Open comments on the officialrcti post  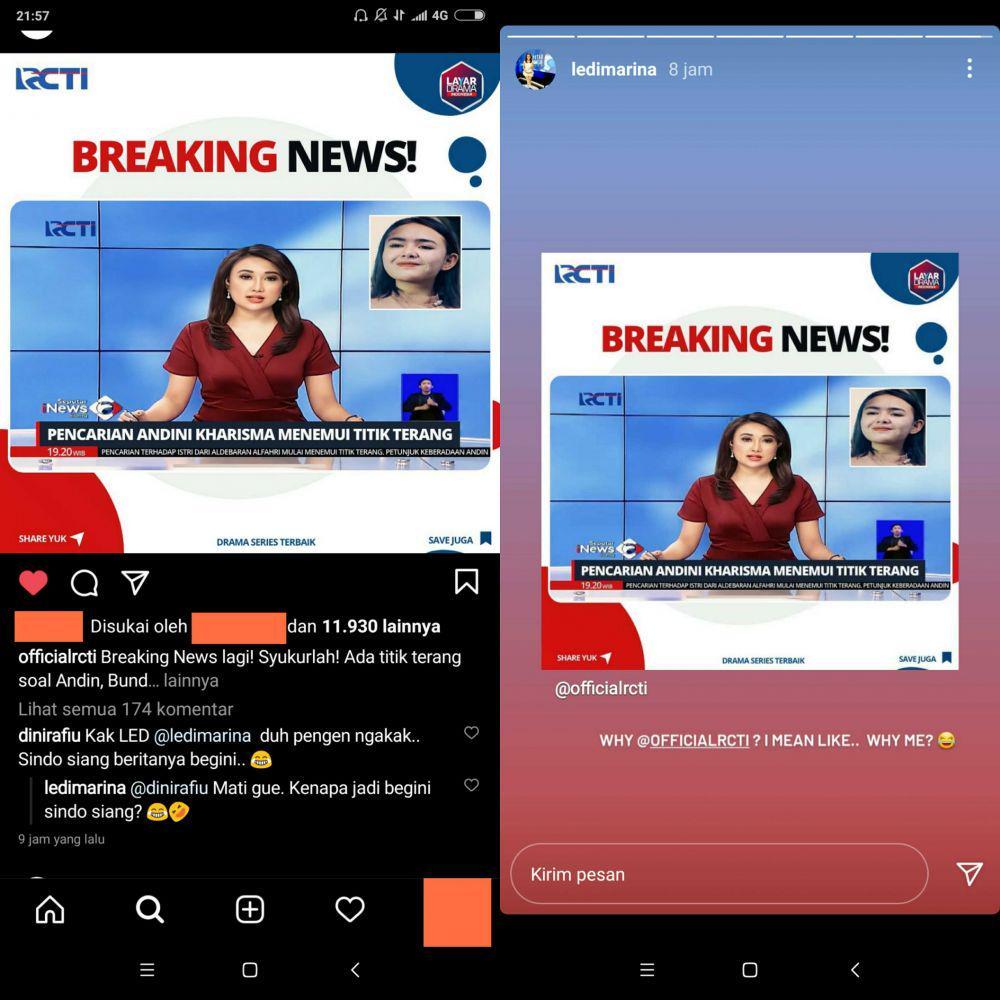coord(85,583)
